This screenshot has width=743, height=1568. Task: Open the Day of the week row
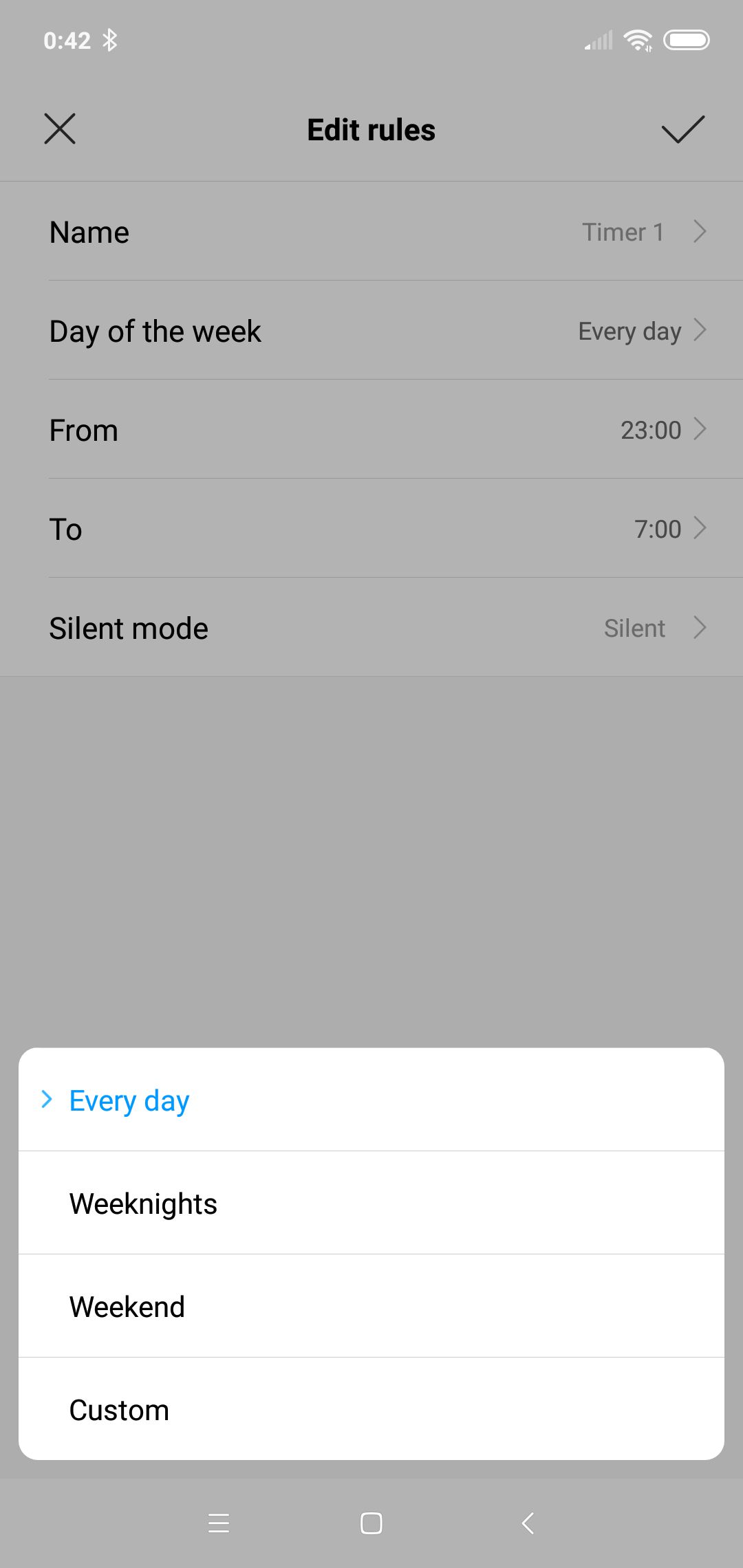click(x=371, y=331)
